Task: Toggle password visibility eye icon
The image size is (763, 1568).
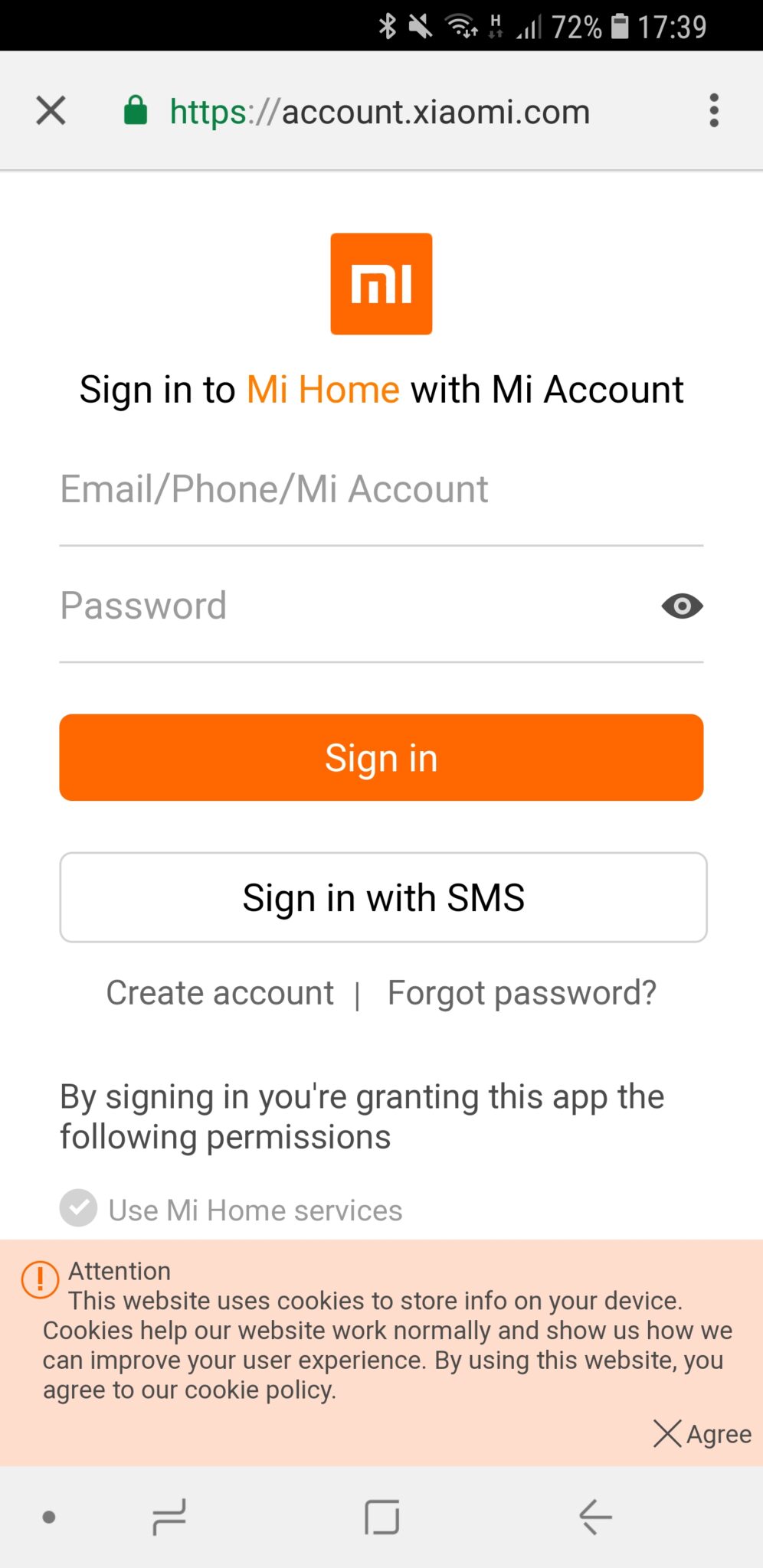Action: [x=682, y=606]
